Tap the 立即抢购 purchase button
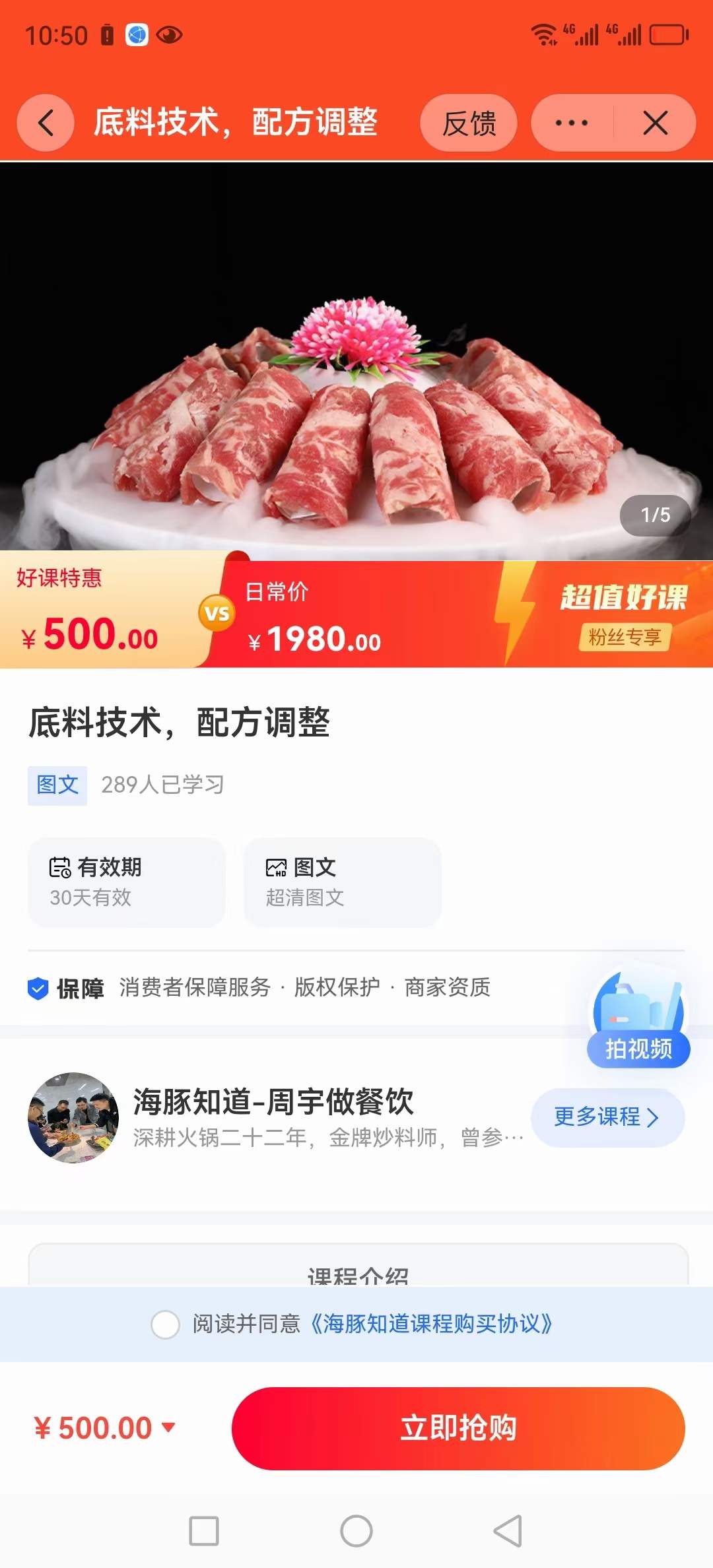 tap(458, 1427)
